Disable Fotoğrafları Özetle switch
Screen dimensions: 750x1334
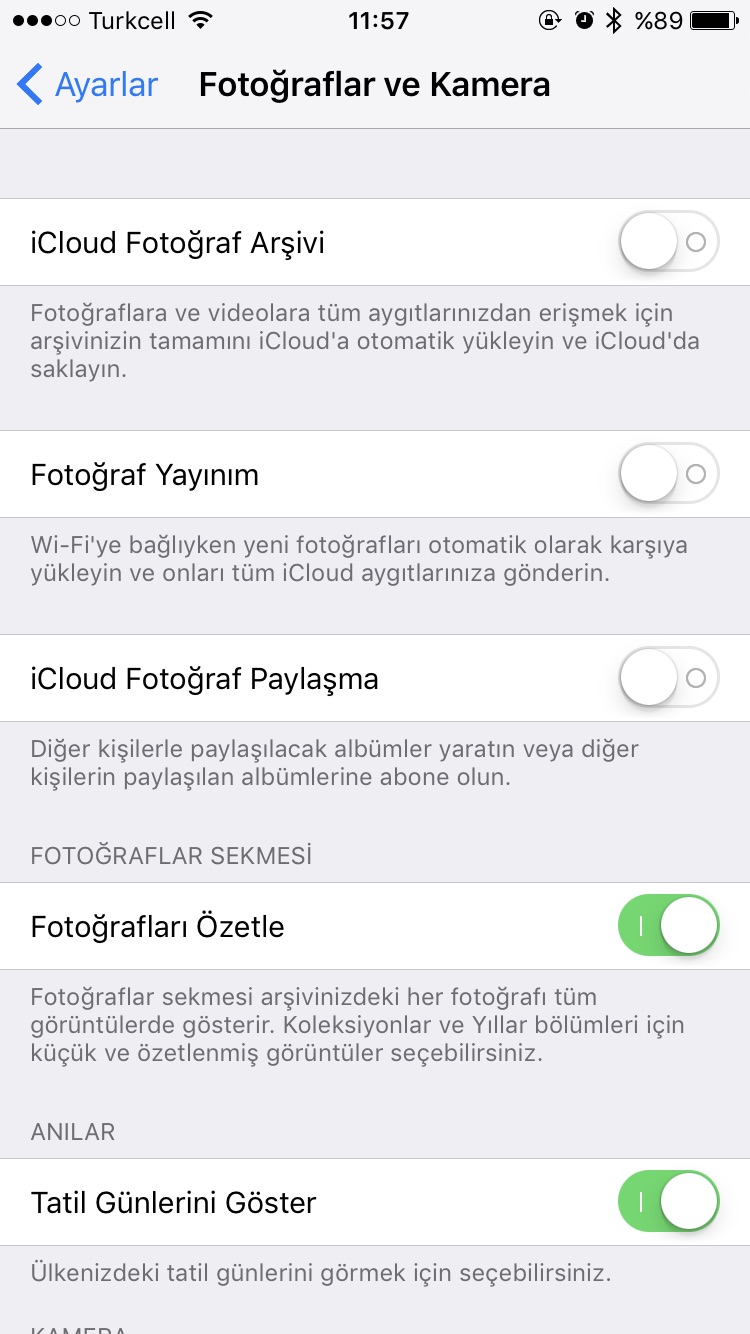[668, 926]
